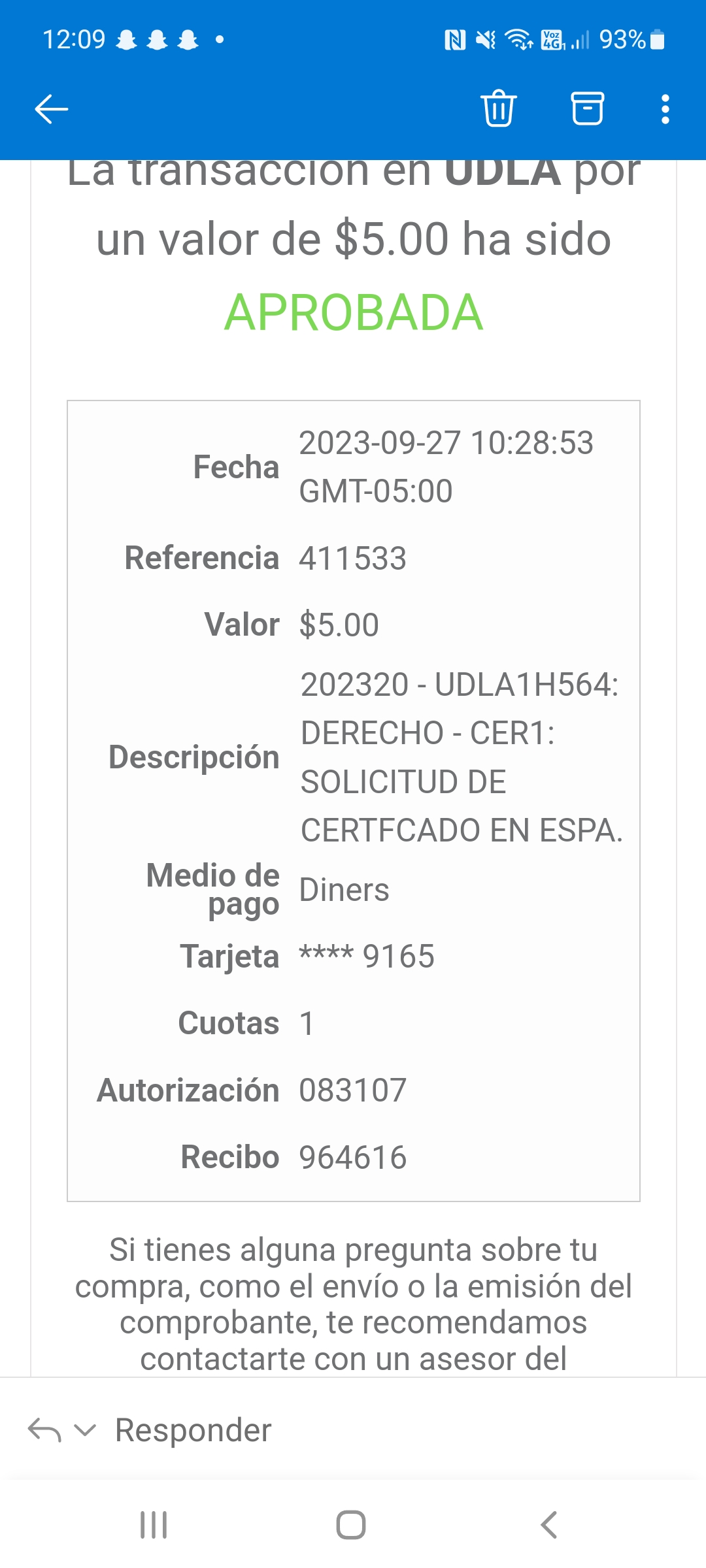Expand the reply options chevron
The width and height of the screenshot is (706, 1568).
pos(85,1430)
